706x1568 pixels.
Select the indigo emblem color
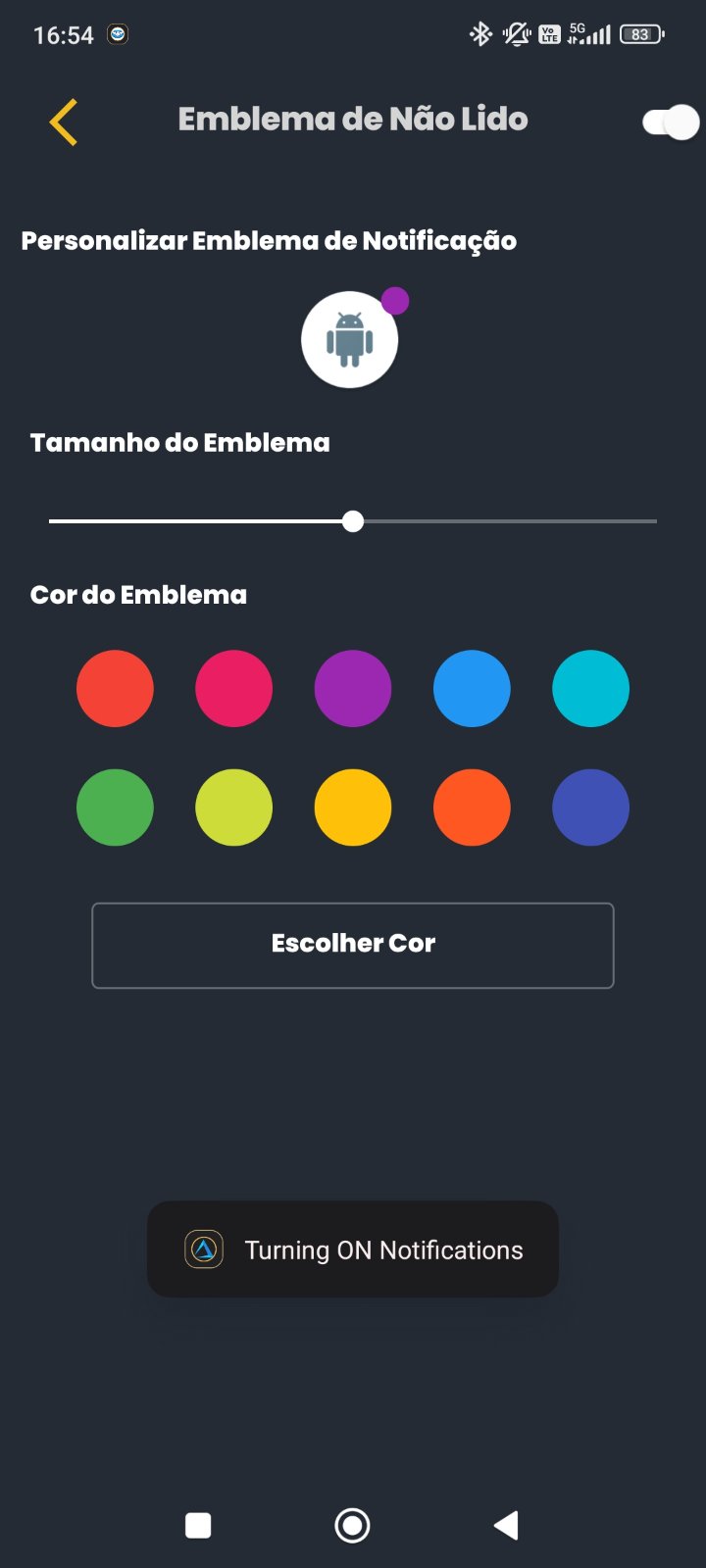590,808
